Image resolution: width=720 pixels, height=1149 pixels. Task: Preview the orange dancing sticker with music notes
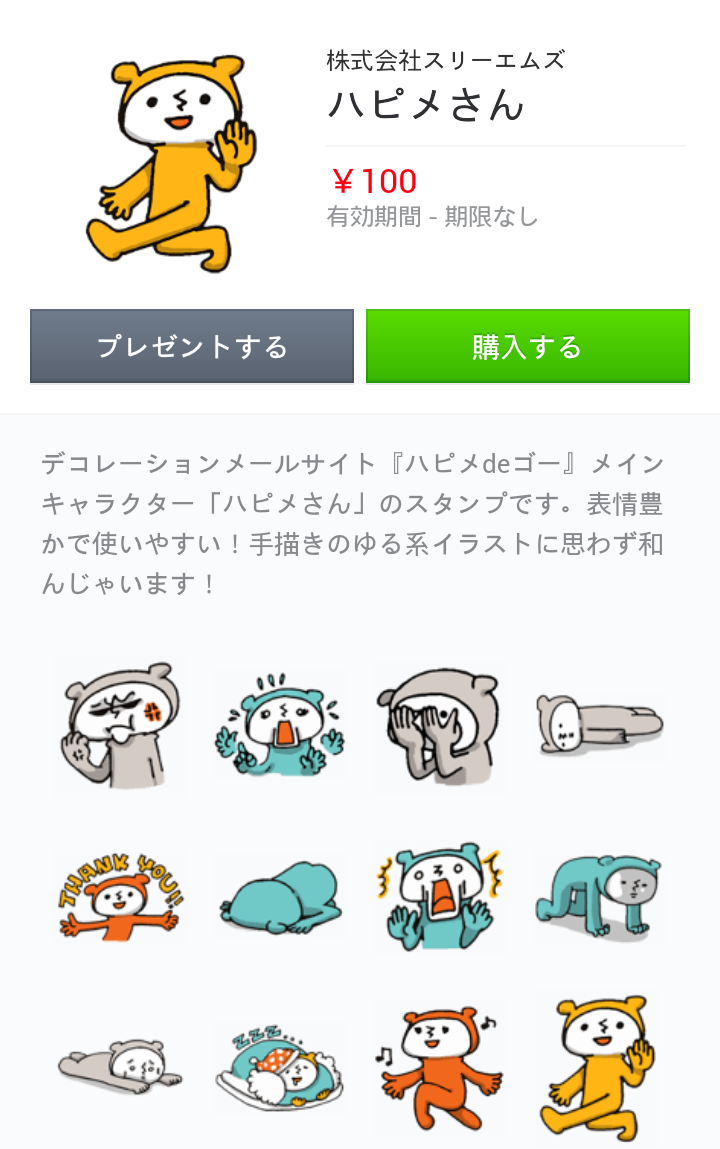[x=438, y=1065]
